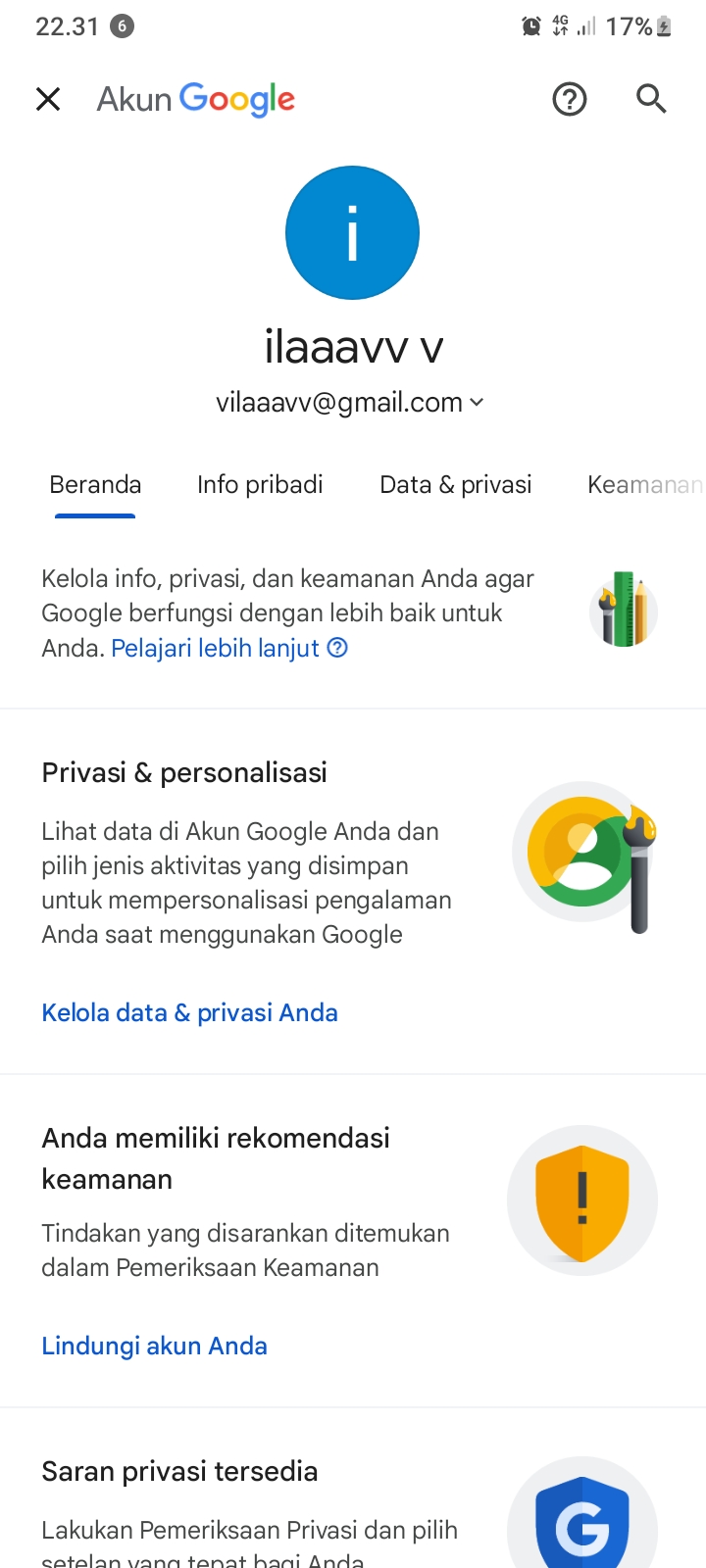Open the help icon
Screen dimensions: 706x1568
click(x=570, y=99)
